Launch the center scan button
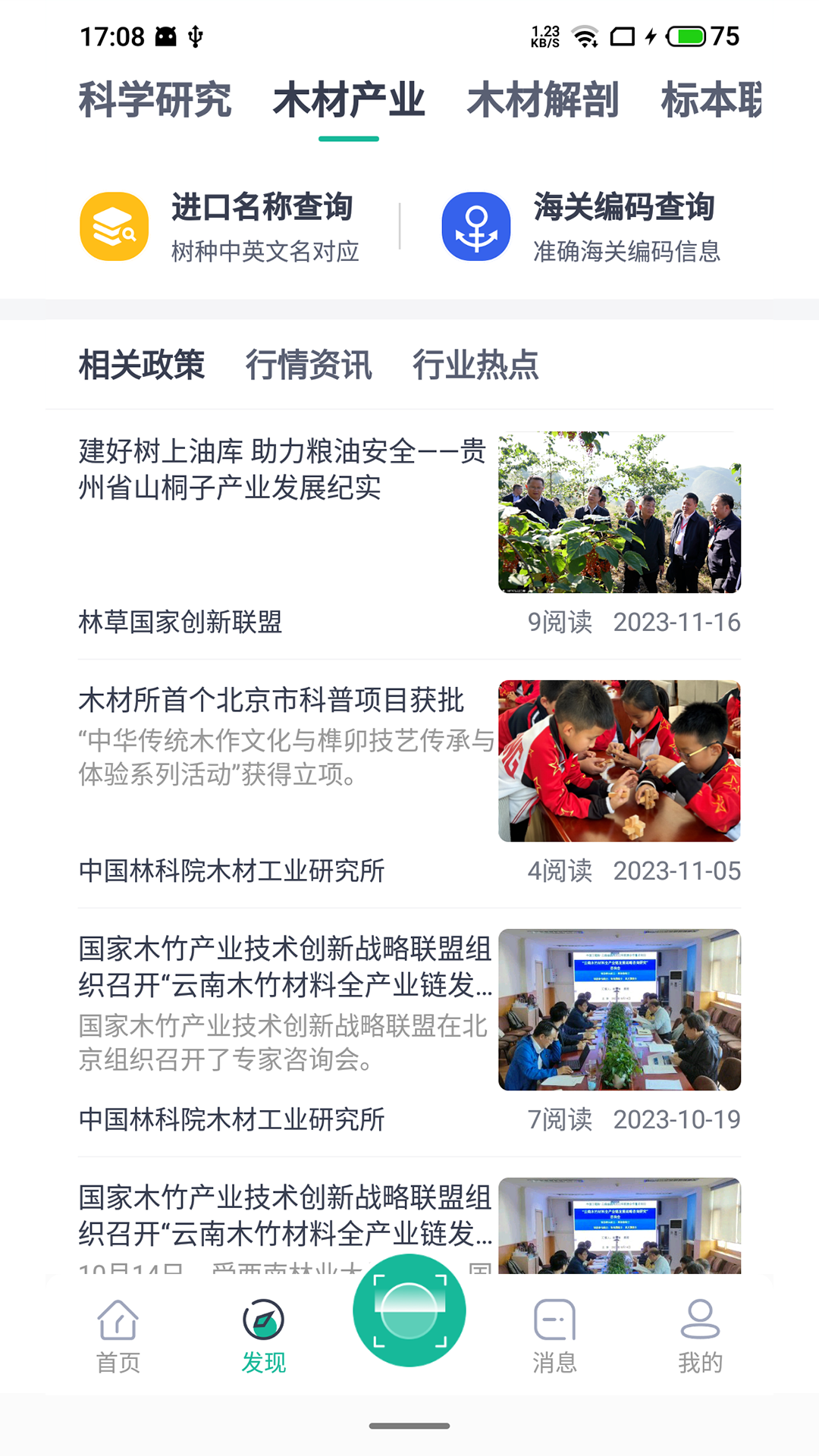The width and height of the screenshot is (819, 1456). (x=409, y=1310)
